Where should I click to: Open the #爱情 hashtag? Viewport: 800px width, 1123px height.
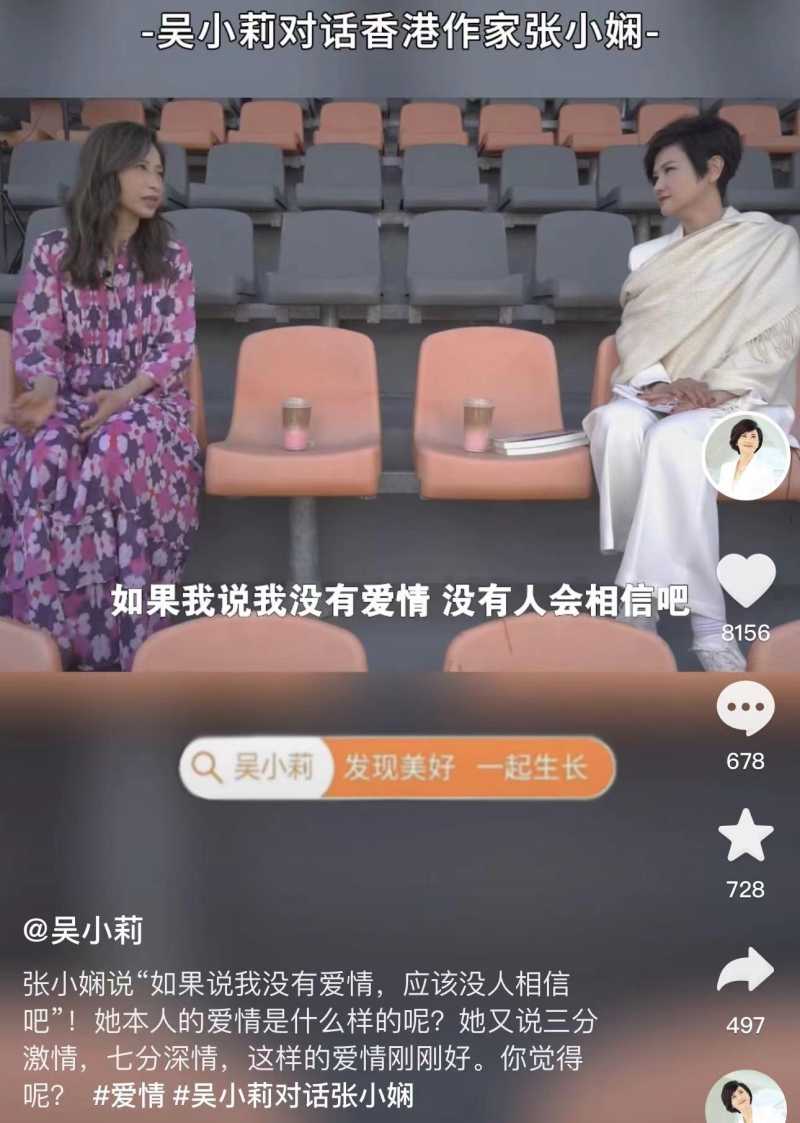128,1094
